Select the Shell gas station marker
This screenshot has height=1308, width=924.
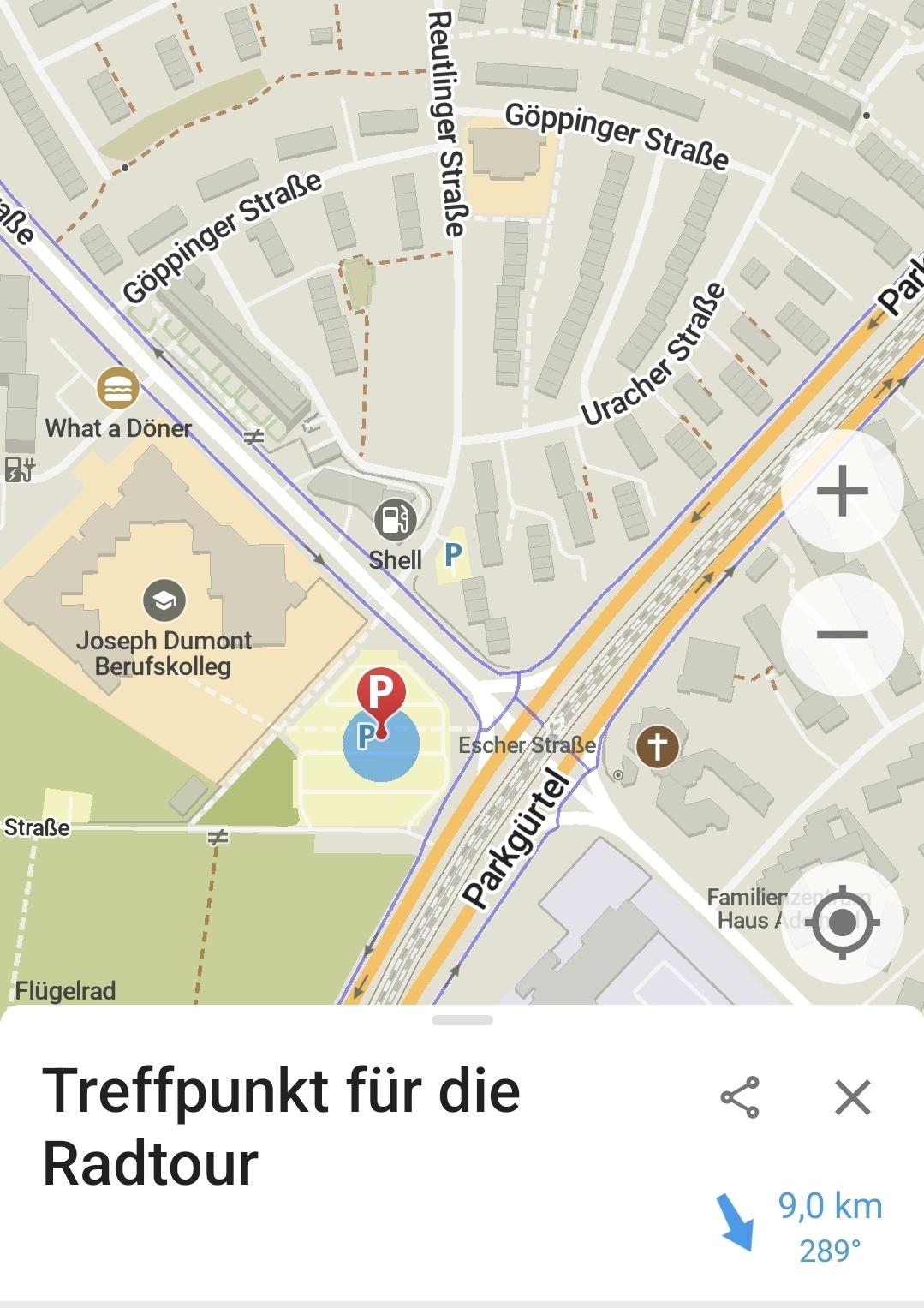click(x=395, y=519)
